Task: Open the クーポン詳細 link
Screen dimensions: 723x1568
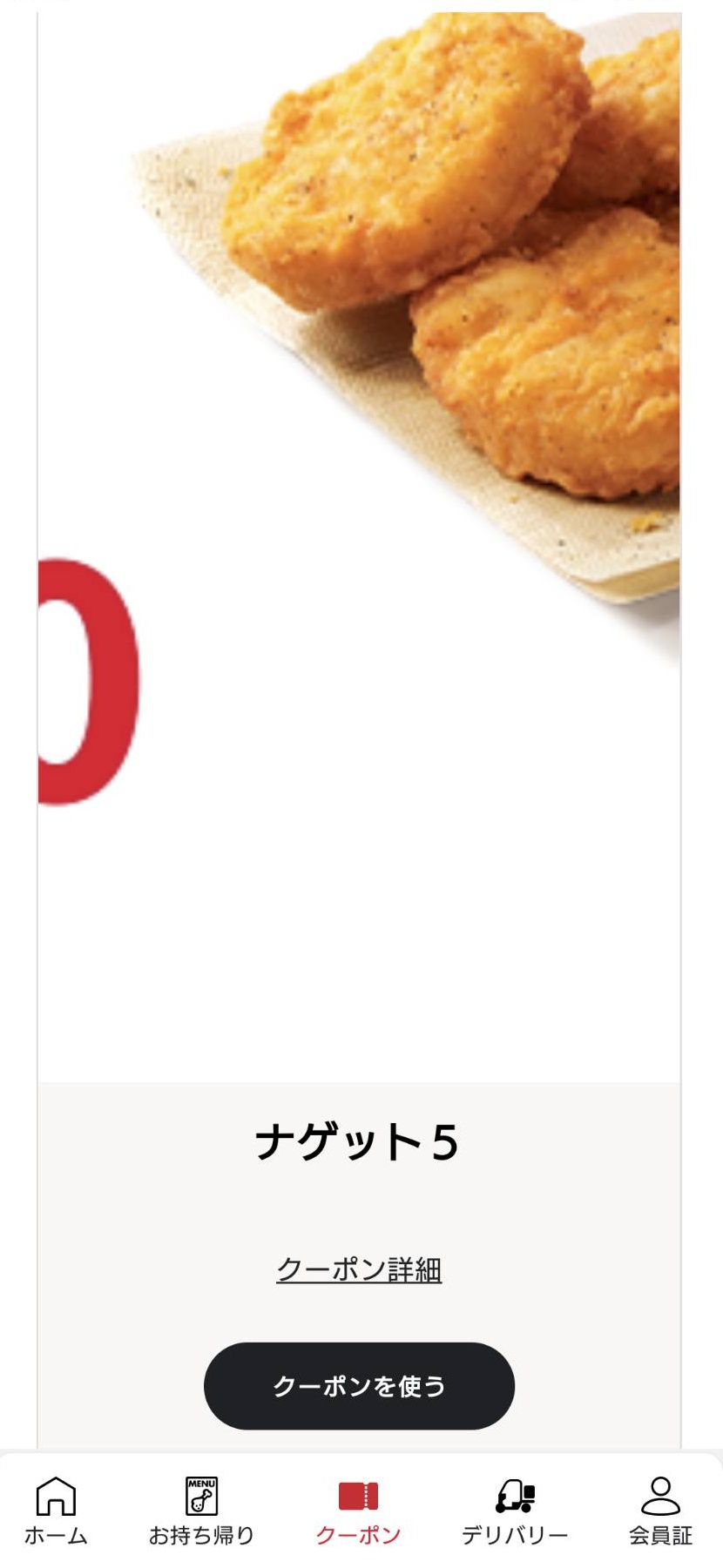Action: coord(359,1269)
